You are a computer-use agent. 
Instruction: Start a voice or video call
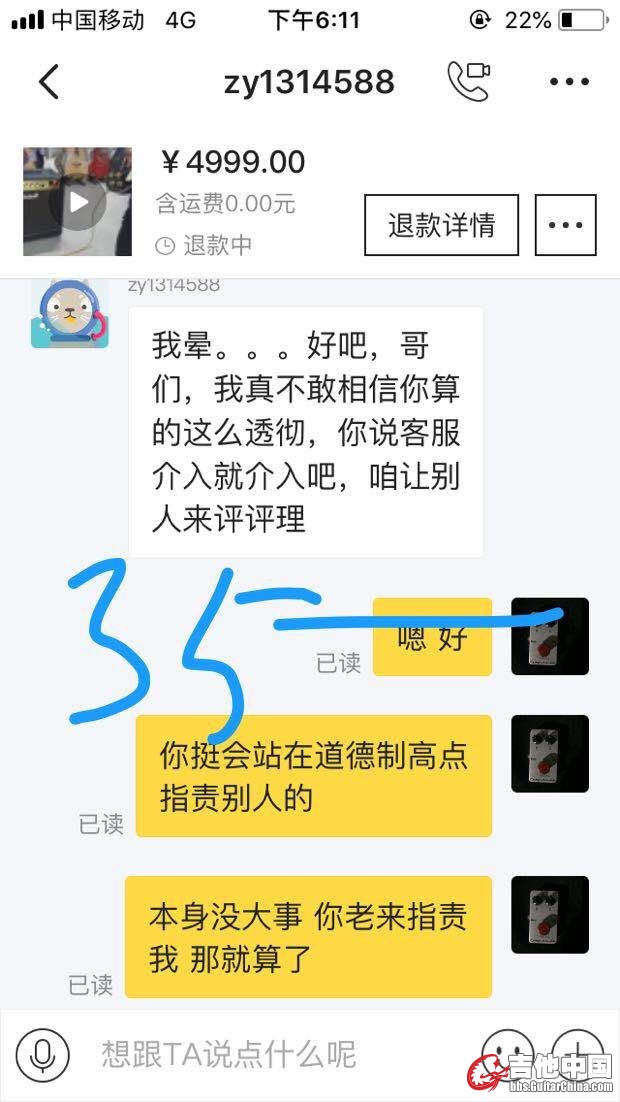pyautogui.click(x=468, y=82)
